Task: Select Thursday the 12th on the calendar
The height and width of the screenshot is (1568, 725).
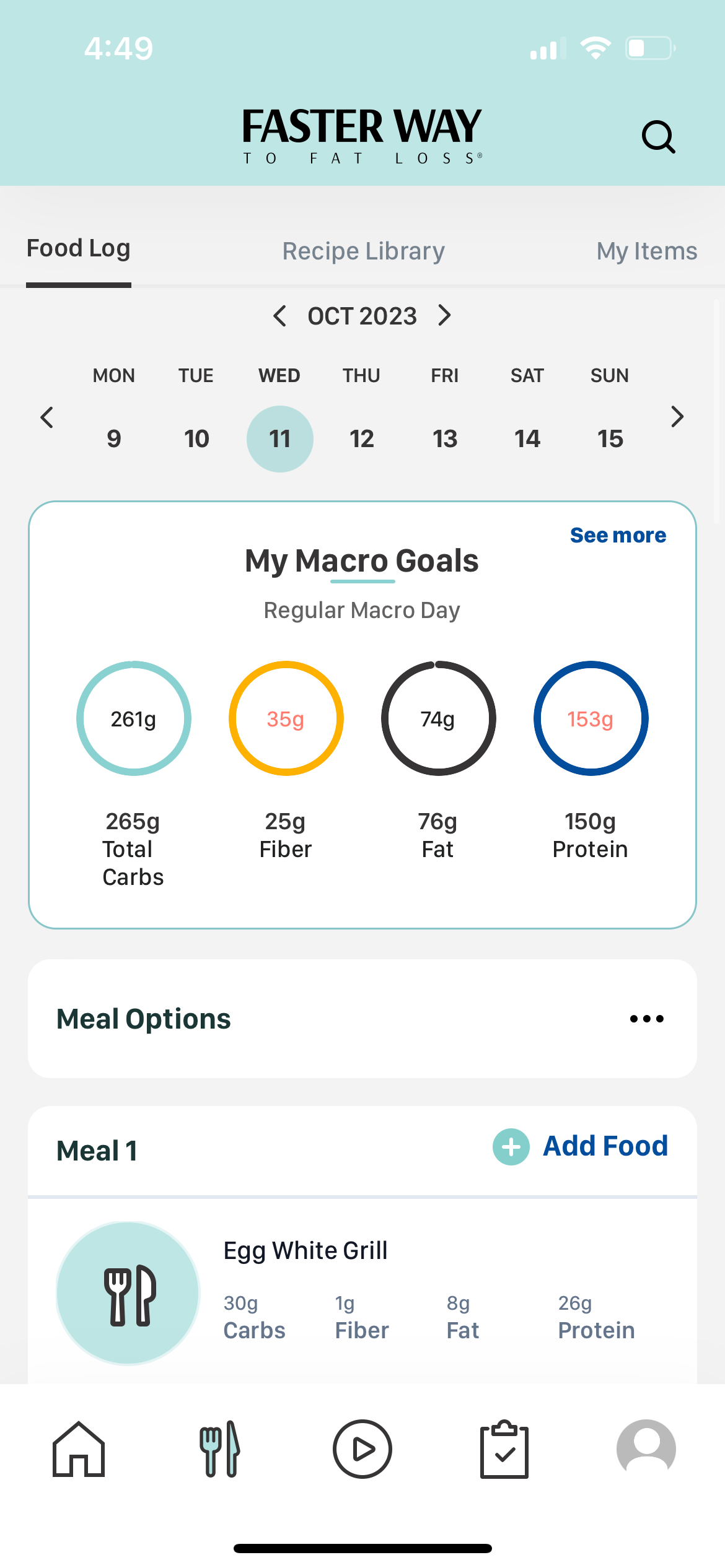Action: [x=362, y=438]
